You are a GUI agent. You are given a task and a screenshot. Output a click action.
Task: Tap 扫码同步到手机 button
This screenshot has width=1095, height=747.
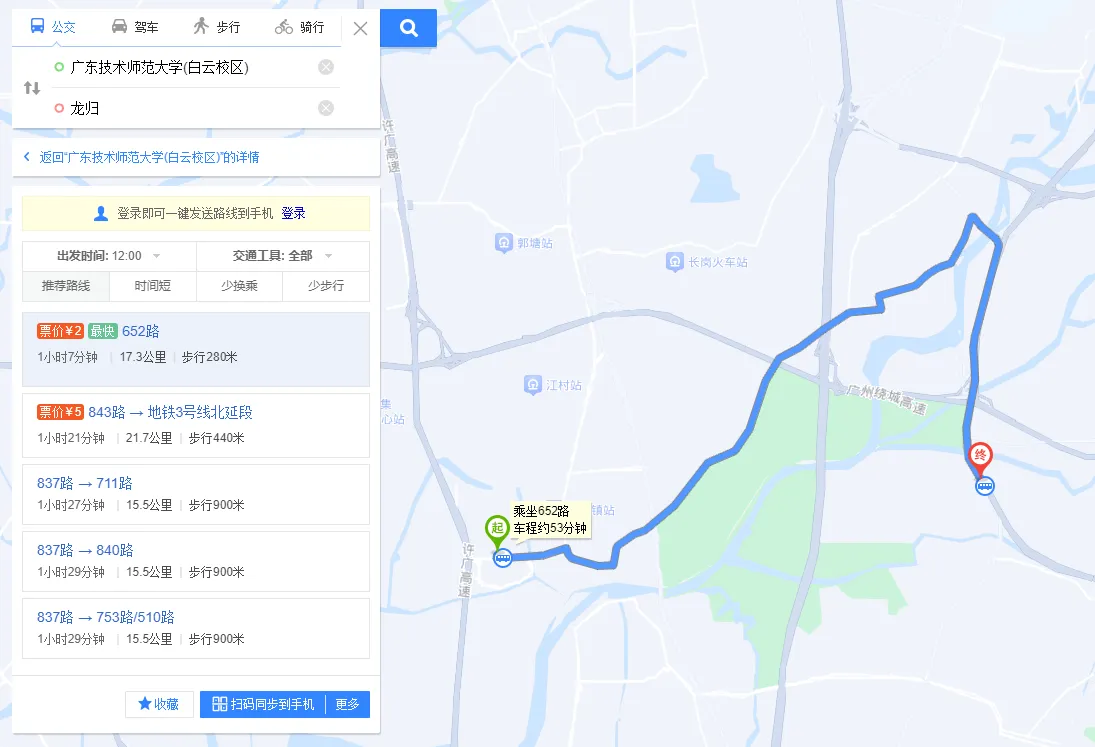tap(264, 704)
